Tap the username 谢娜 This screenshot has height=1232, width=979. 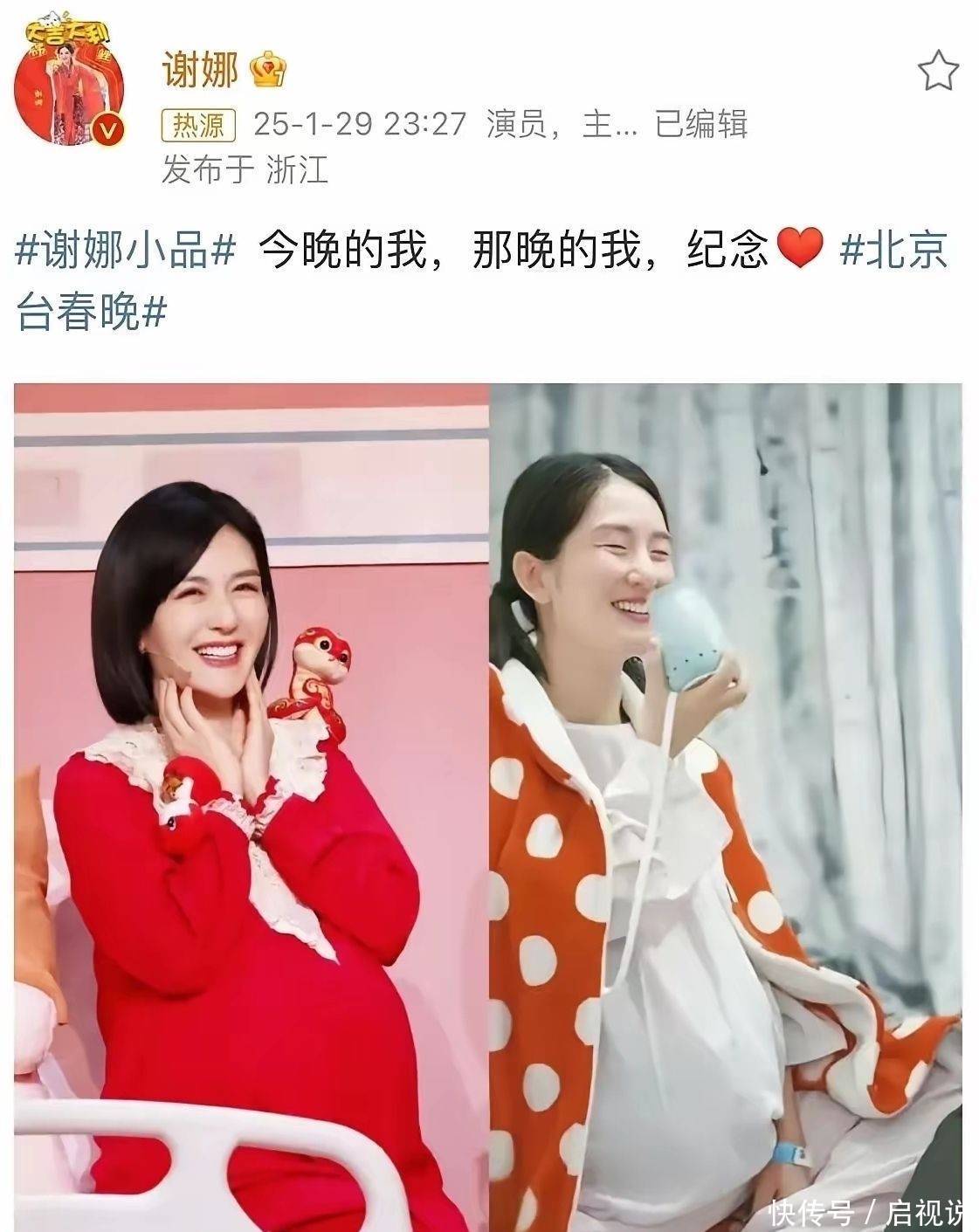tap(199, 70)
